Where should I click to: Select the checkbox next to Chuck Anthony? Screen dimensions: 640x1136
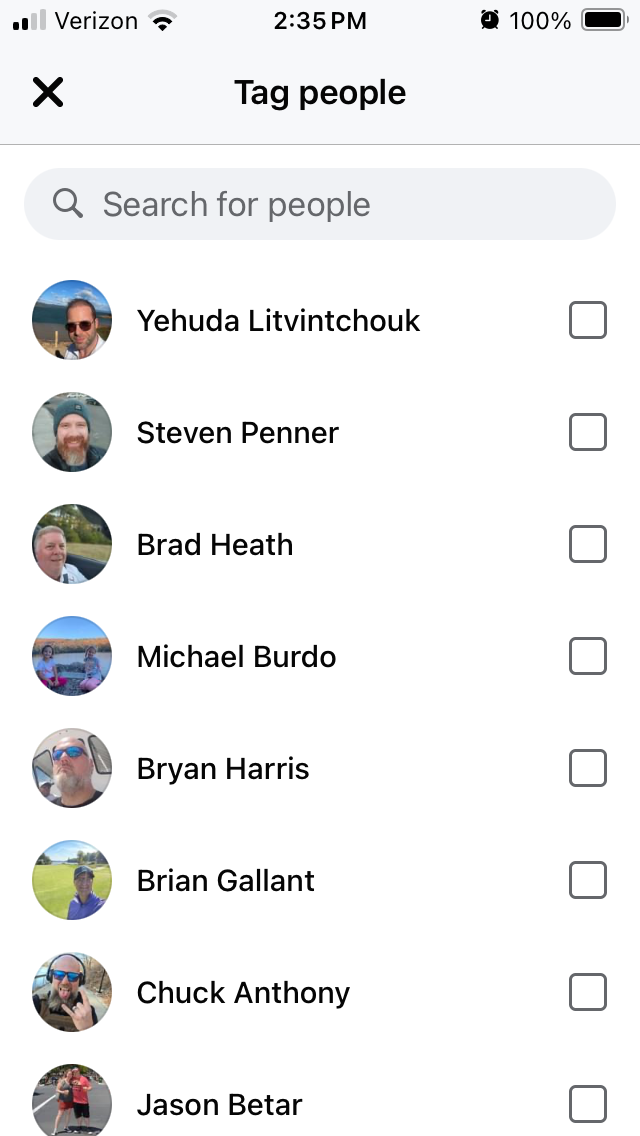588,993
